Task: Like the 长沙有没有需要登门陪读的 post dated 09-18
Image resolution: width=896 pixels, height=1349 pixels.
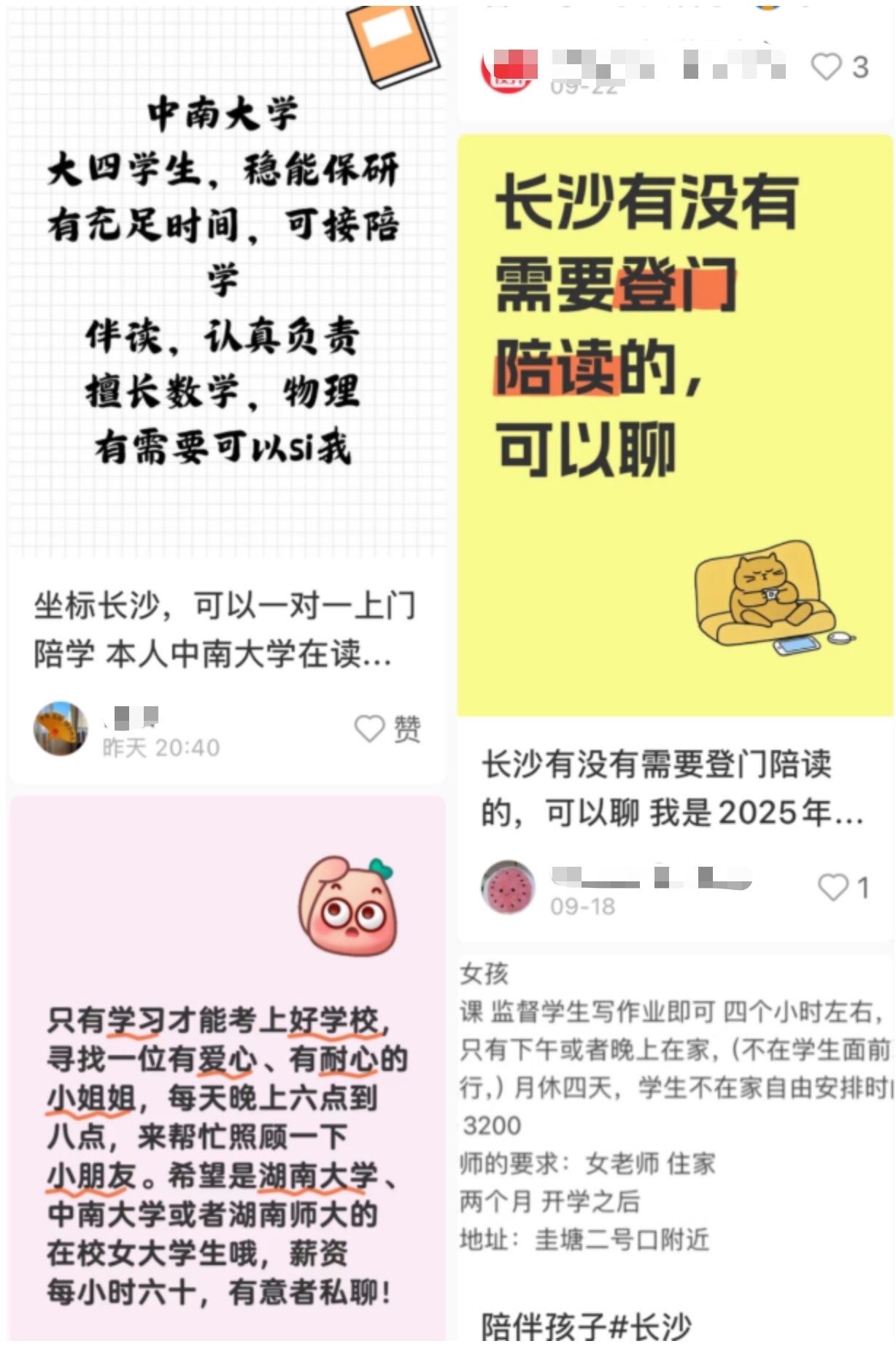Action: pyautogui.click(x=833, y=887)
